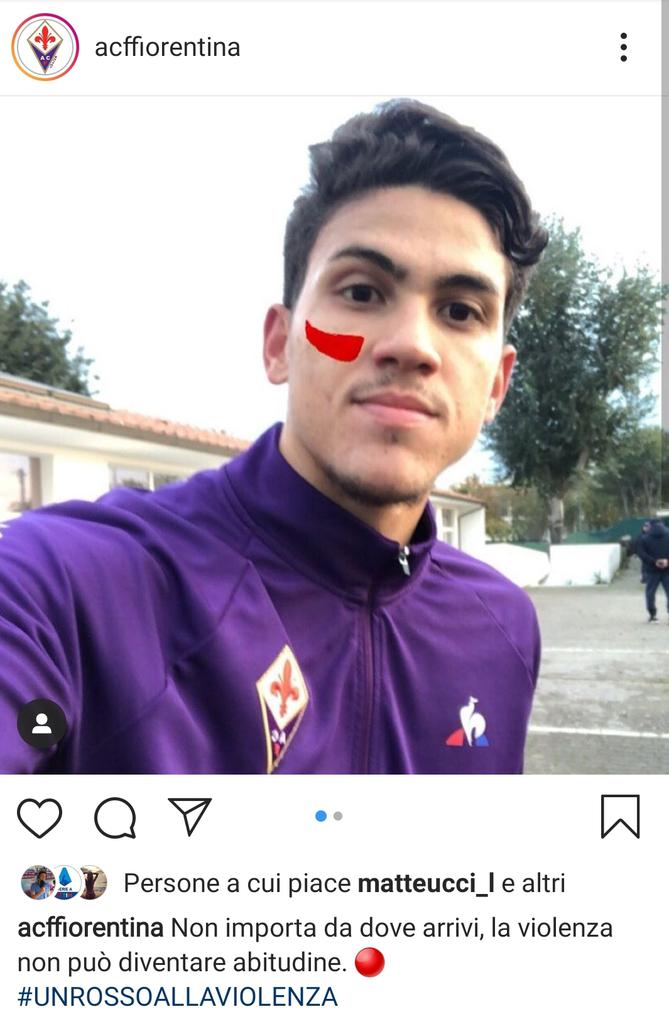Open matteucci_l's profile from likes
This screenshot has width=669, height=1024.
[x=426, y=883]
